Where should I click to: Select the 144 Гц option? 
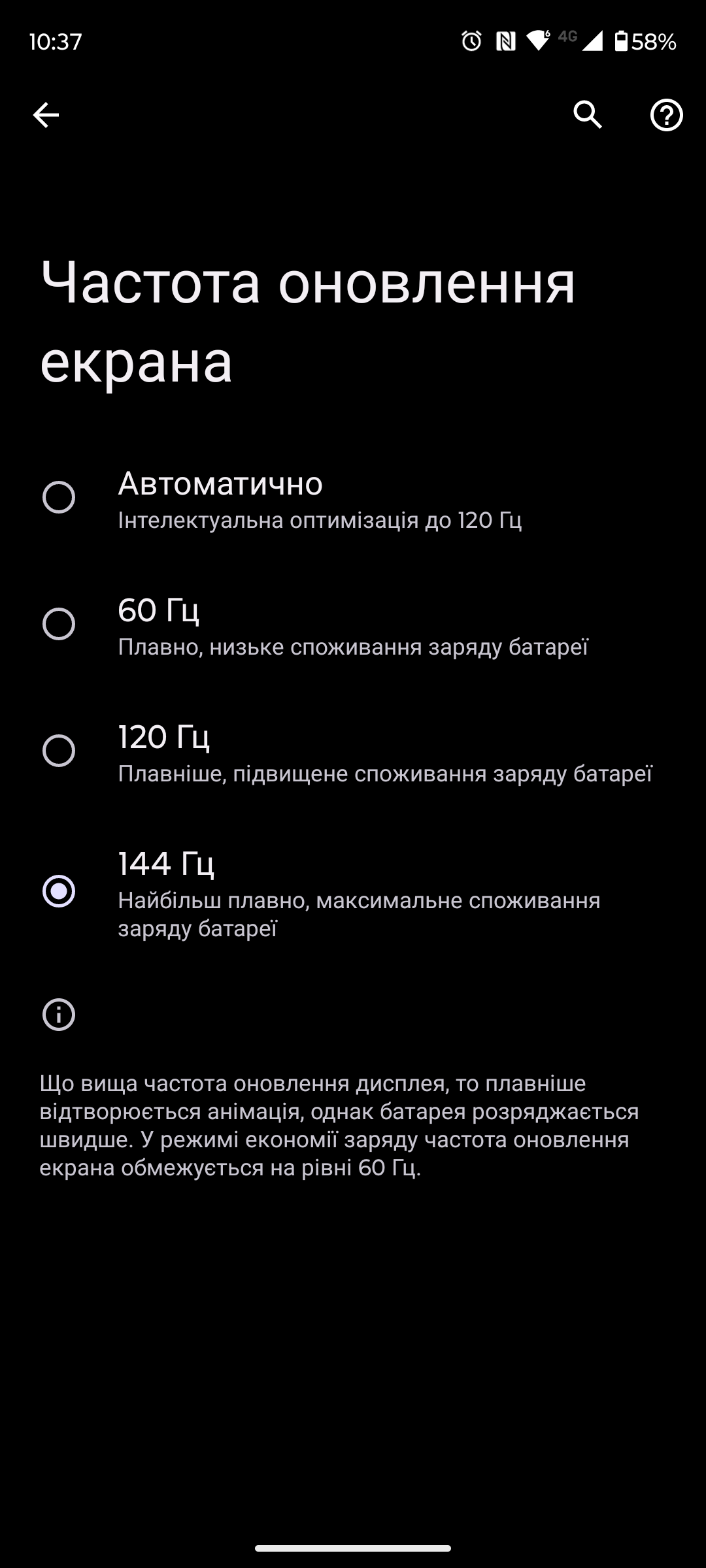353,892
